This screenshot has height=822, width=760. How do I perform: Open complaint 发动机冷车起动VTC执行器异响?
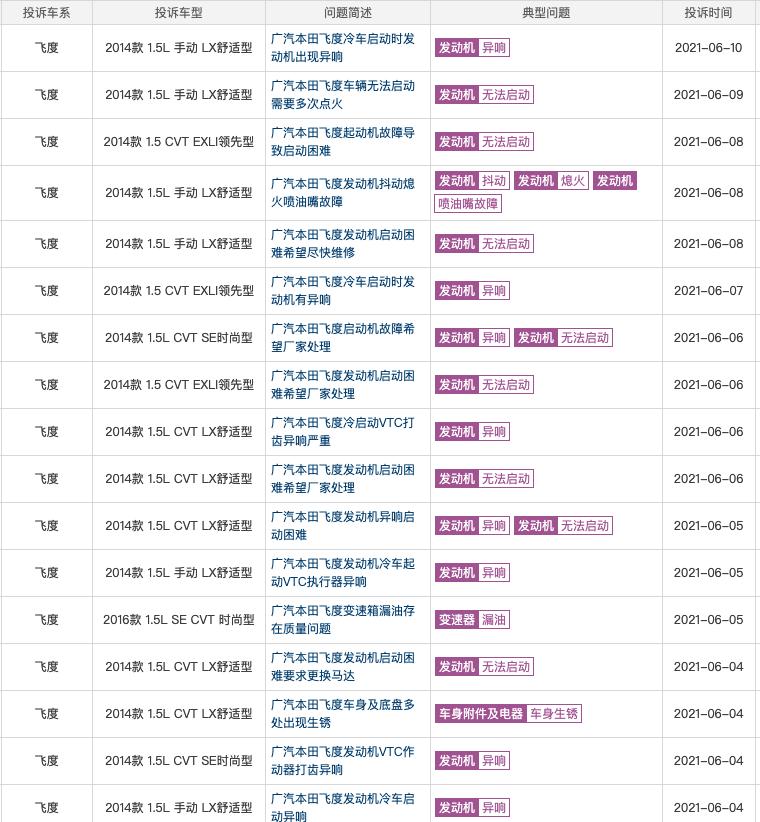[x=342, y=573]
